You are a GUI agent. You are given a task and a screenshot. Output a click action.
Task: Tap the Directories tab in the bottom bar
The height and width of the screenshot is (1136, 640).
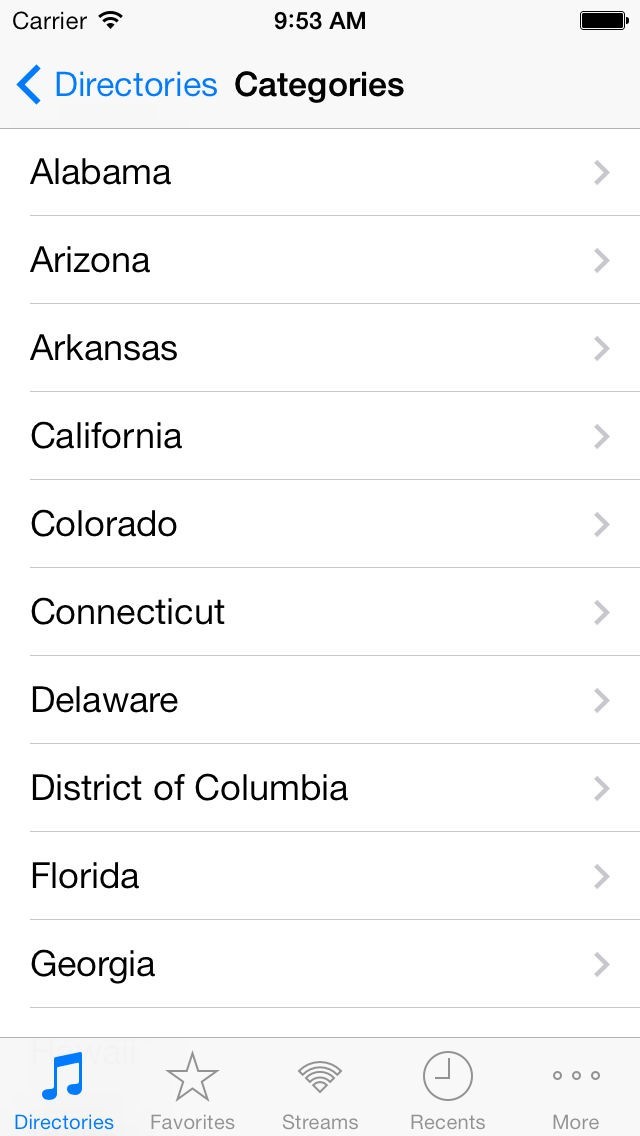click(64, 1090)
